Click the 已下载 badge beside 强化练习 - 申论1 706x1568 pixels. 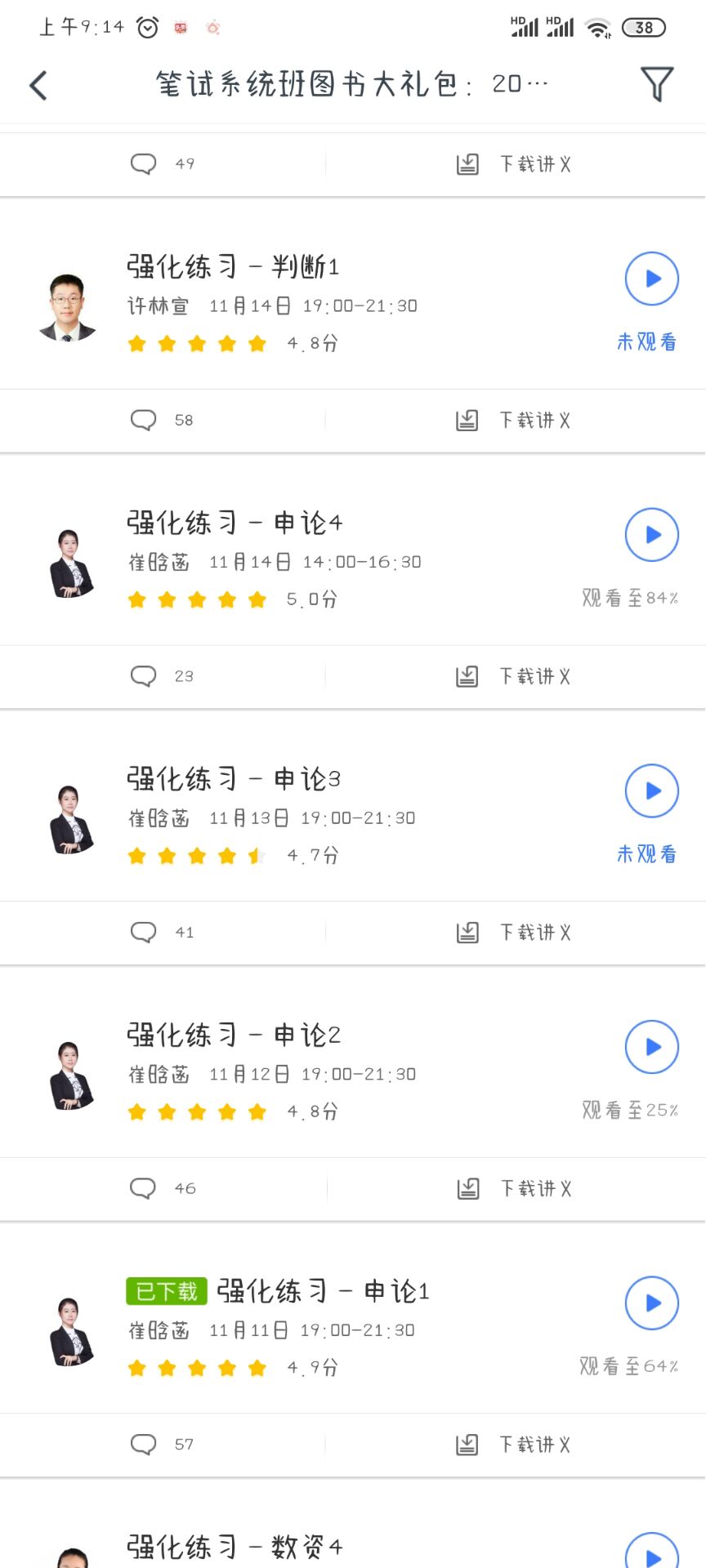point(166,1290)
